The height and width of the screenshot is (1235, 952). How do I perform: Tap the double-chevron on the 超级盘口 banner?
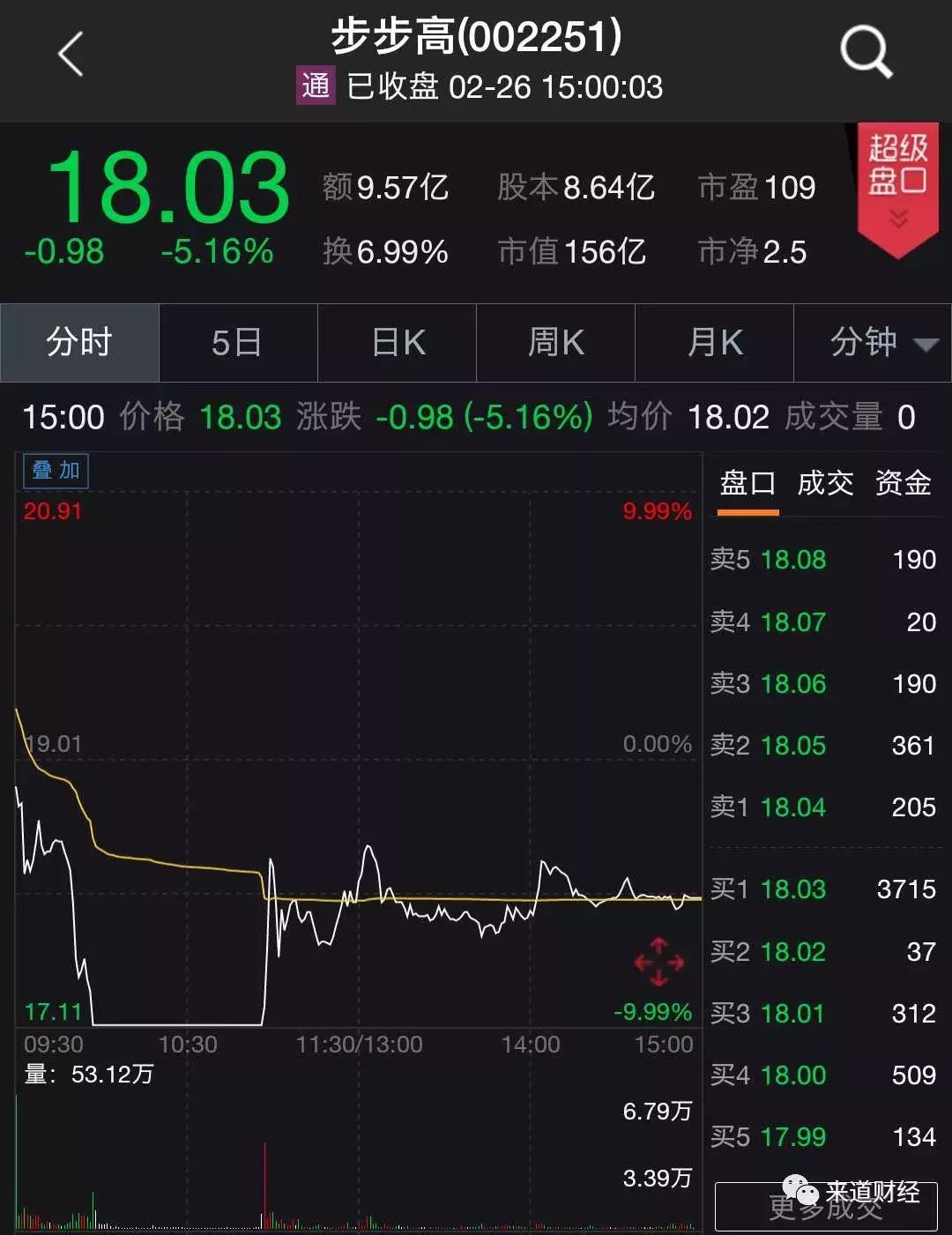(897, 218)
